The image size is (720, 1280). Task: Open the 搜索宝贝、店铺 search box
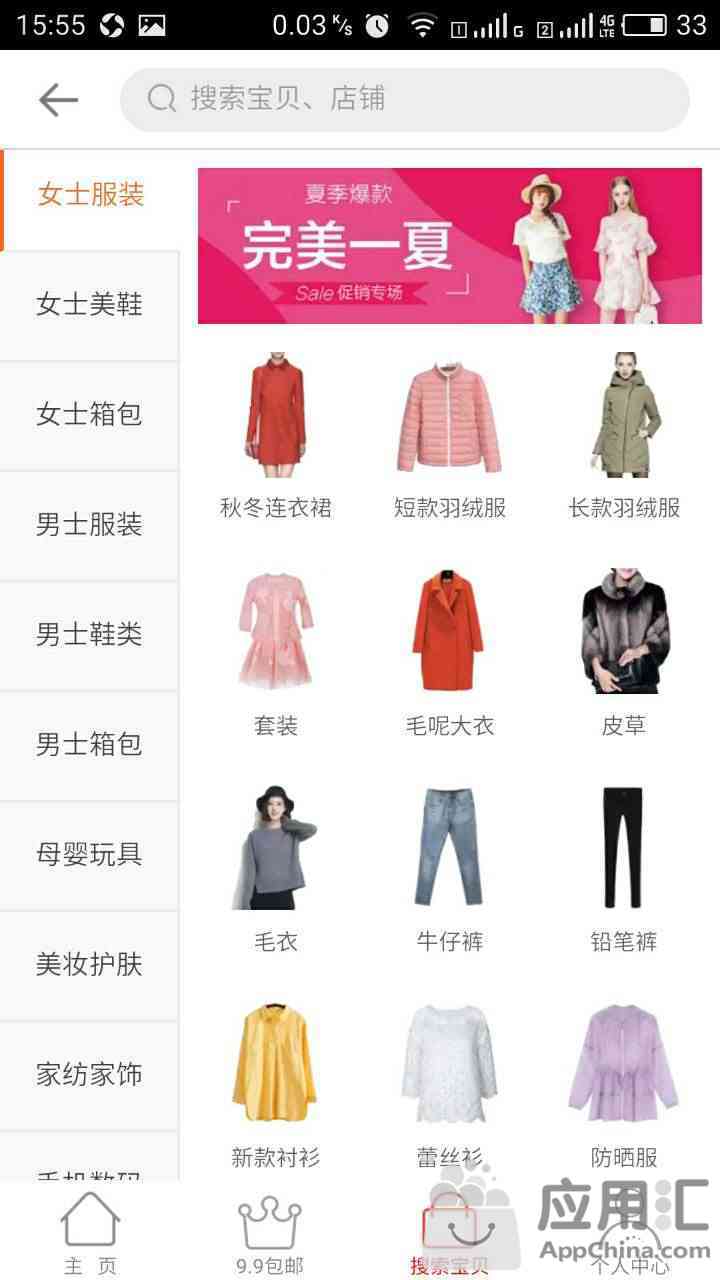pyautogui.click(x=405, y=99)
